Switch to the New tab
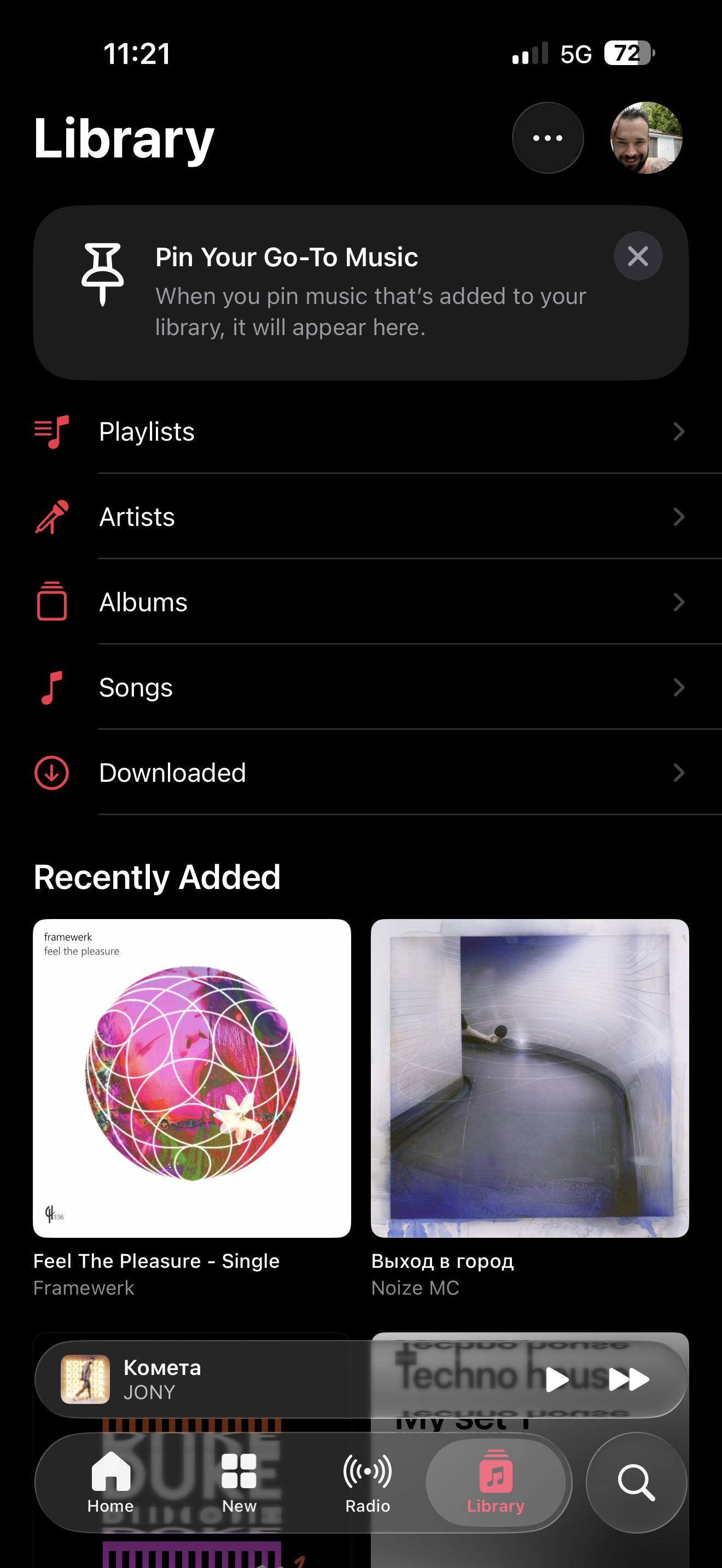This screenshot has width=722, height=1568. coord(239,1482)
